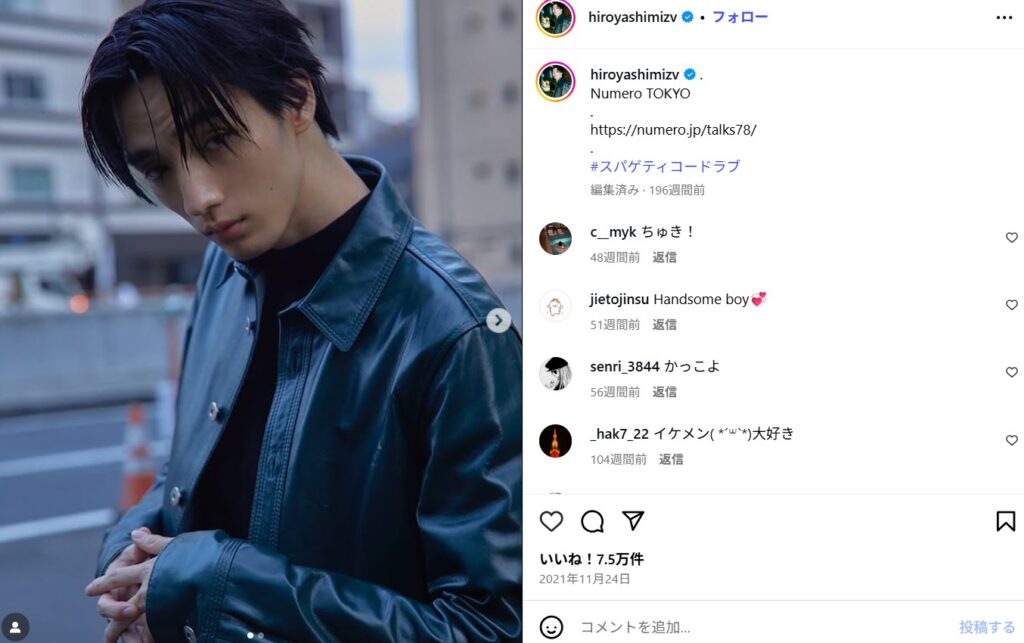The image size is (1024, 643).
Task: Open the emoji picker for comments
Action: 551,627
